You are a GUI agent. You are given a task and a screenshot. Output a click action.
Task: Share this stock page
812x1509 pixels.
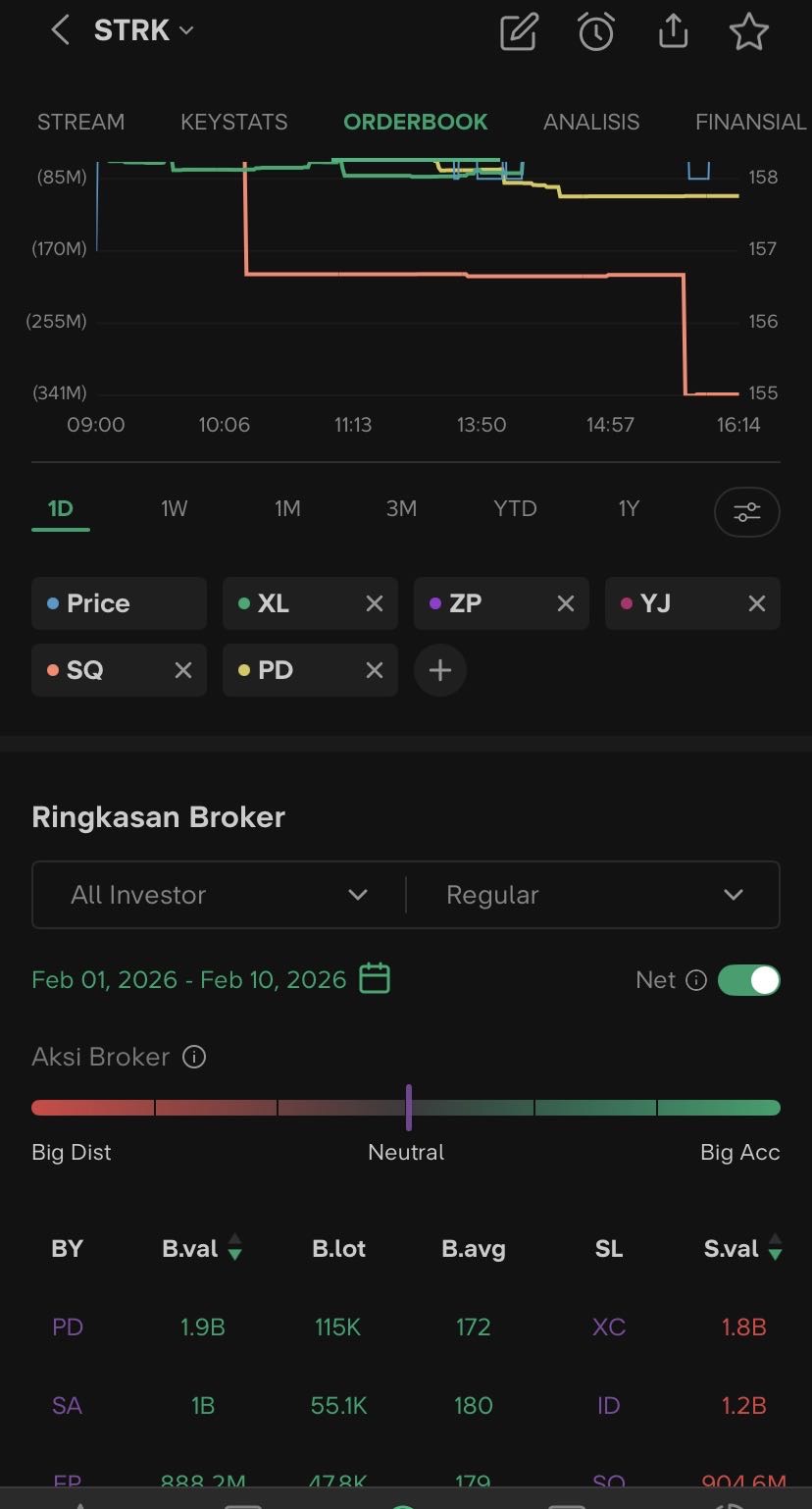coord(673,32)
